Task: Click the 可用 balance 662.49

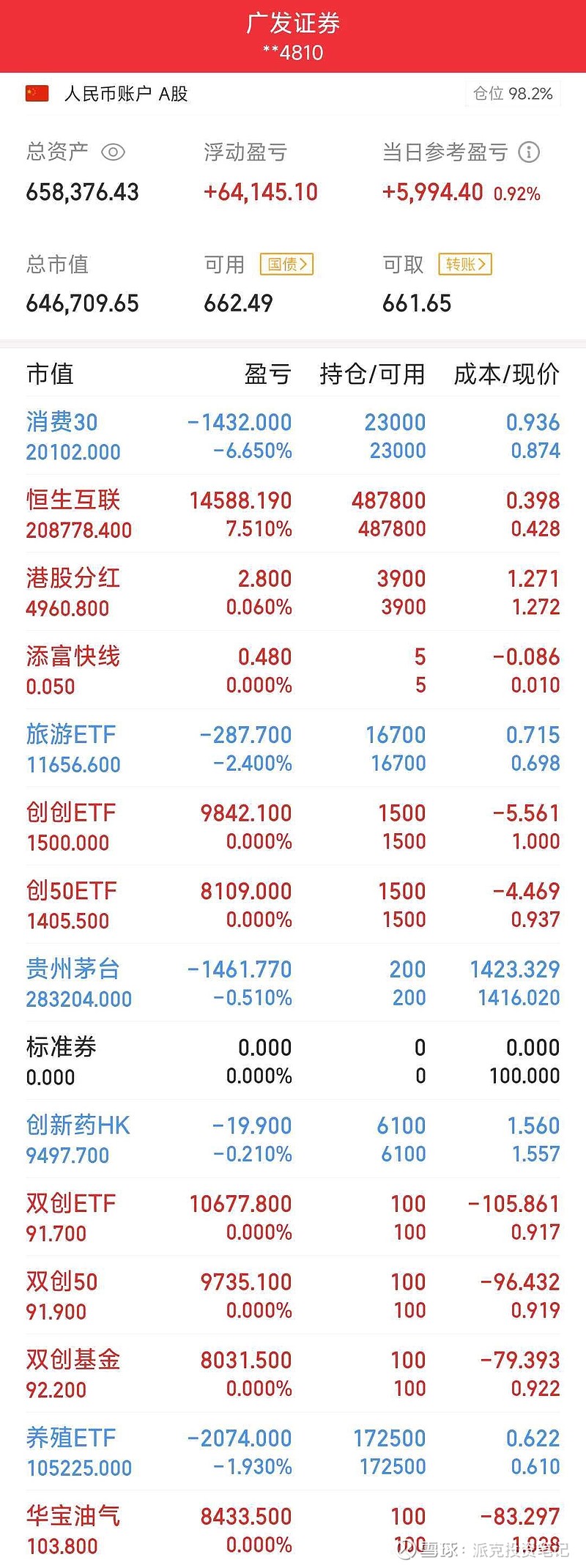Action: [x=237, y=302]
